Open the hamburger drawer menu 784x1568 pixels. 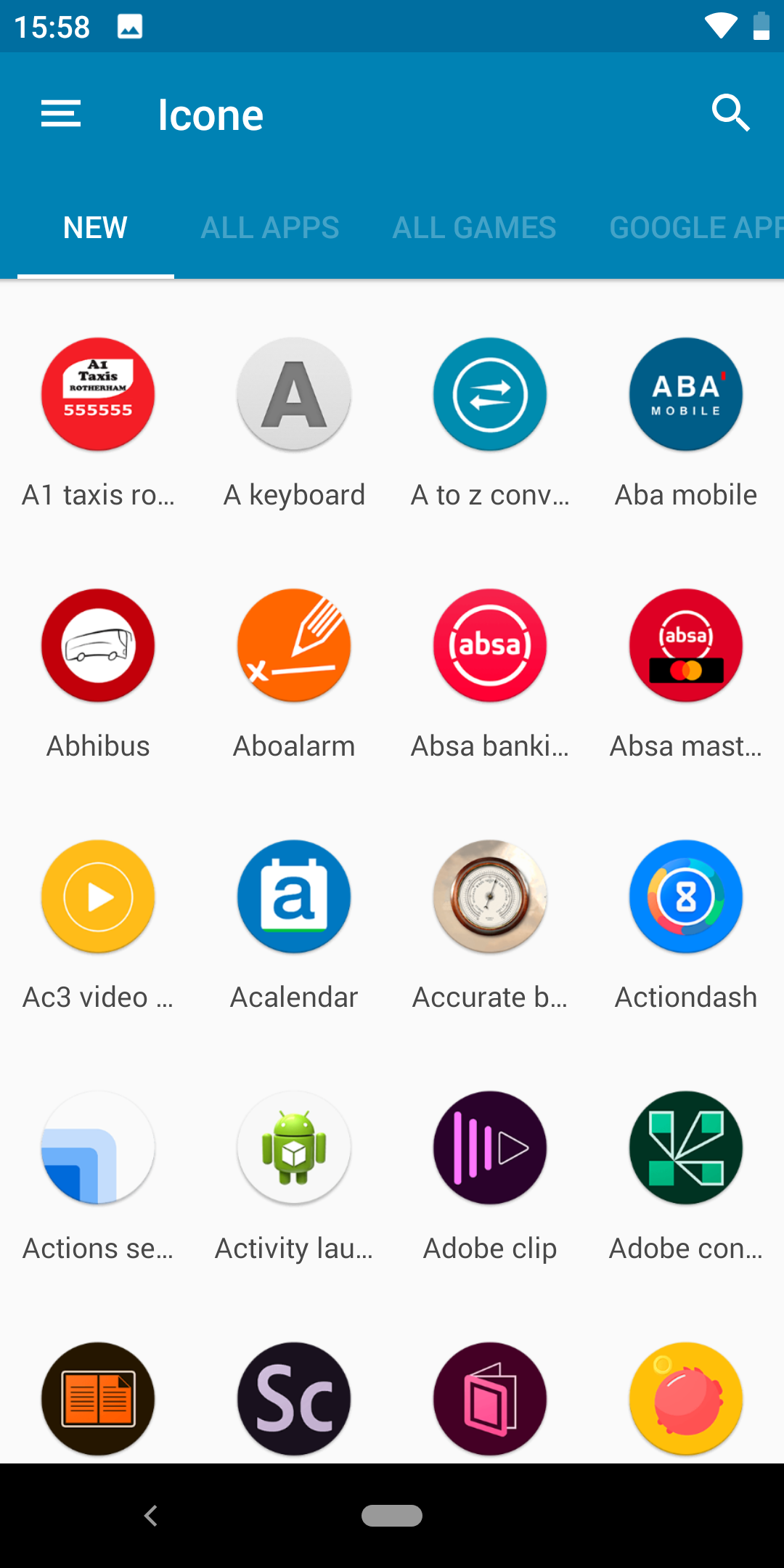61,114
